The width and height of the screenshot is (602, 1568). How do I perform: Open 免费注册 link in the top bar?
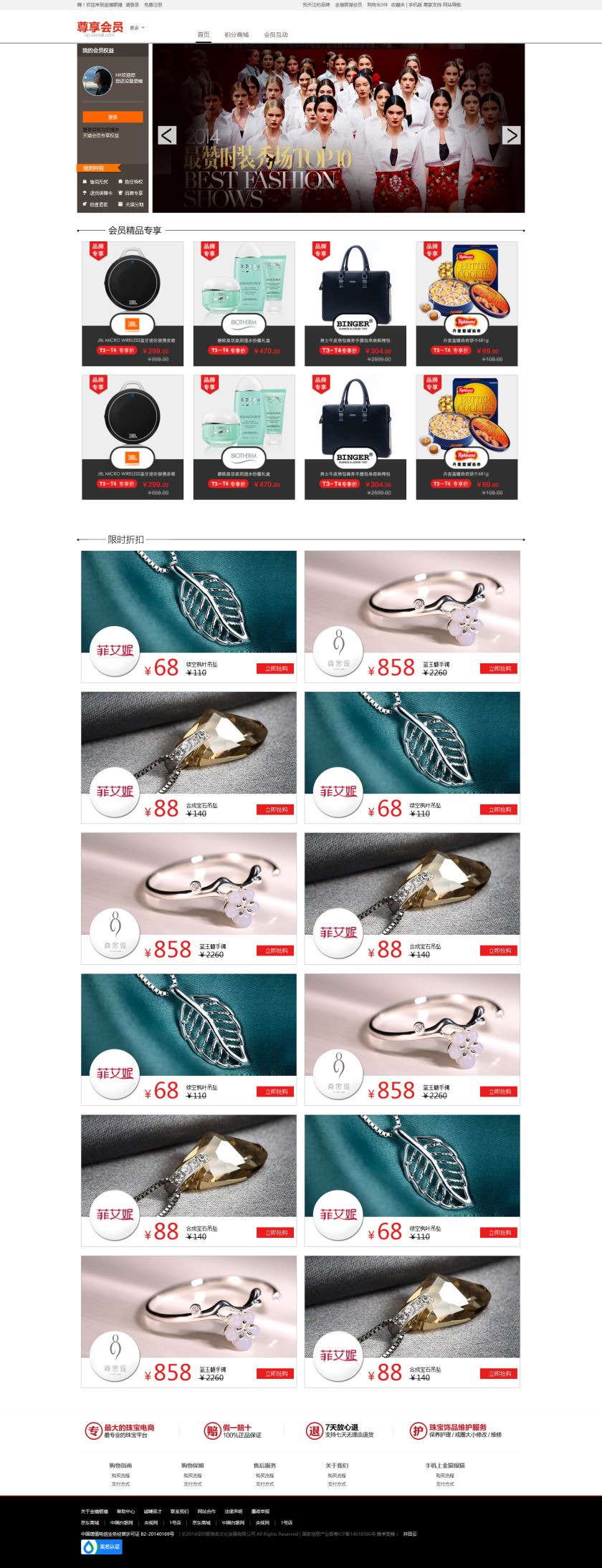point(153,4)
